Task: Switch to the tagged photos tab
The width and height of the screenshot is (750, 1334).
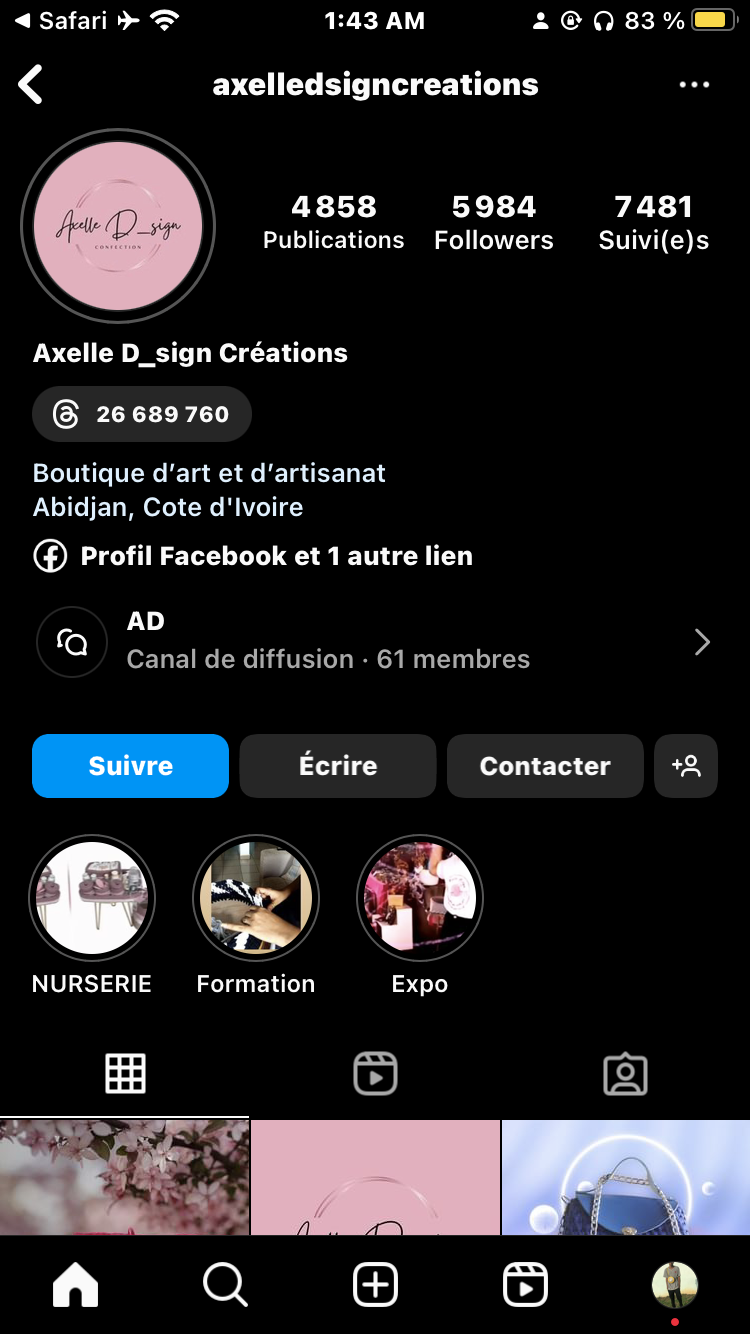Action: click(626, 1074)
